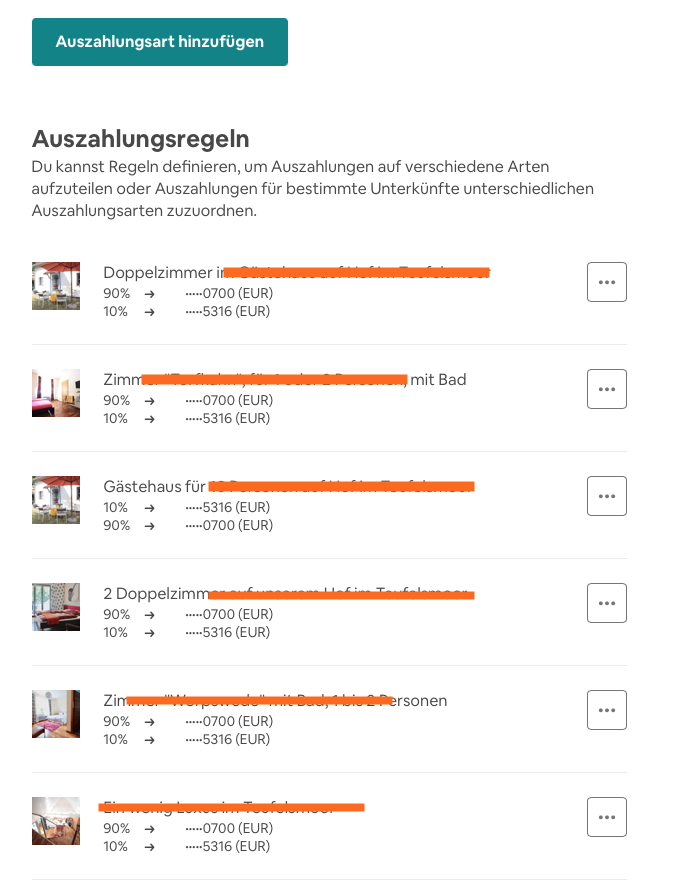The image size is (674, 883).
Task: Open options for the Doppelzimmer in… listing
Action: [606, 282]
